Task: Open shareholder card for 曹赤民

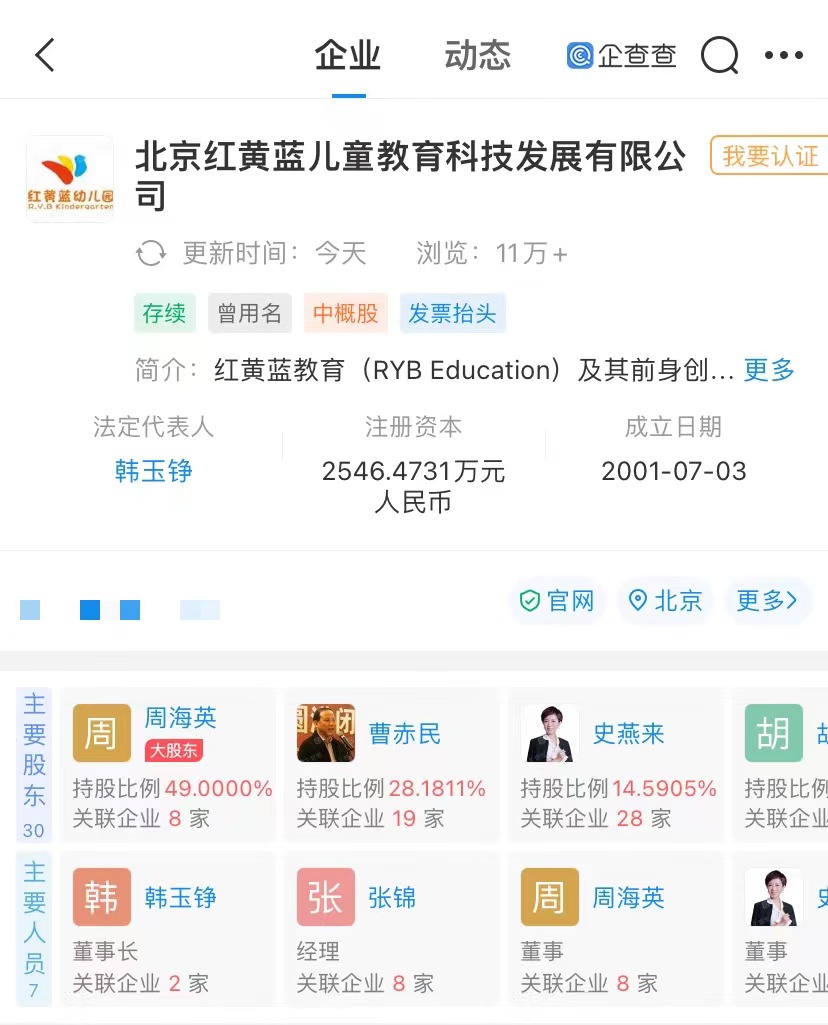Action: [x=391, y=764]
